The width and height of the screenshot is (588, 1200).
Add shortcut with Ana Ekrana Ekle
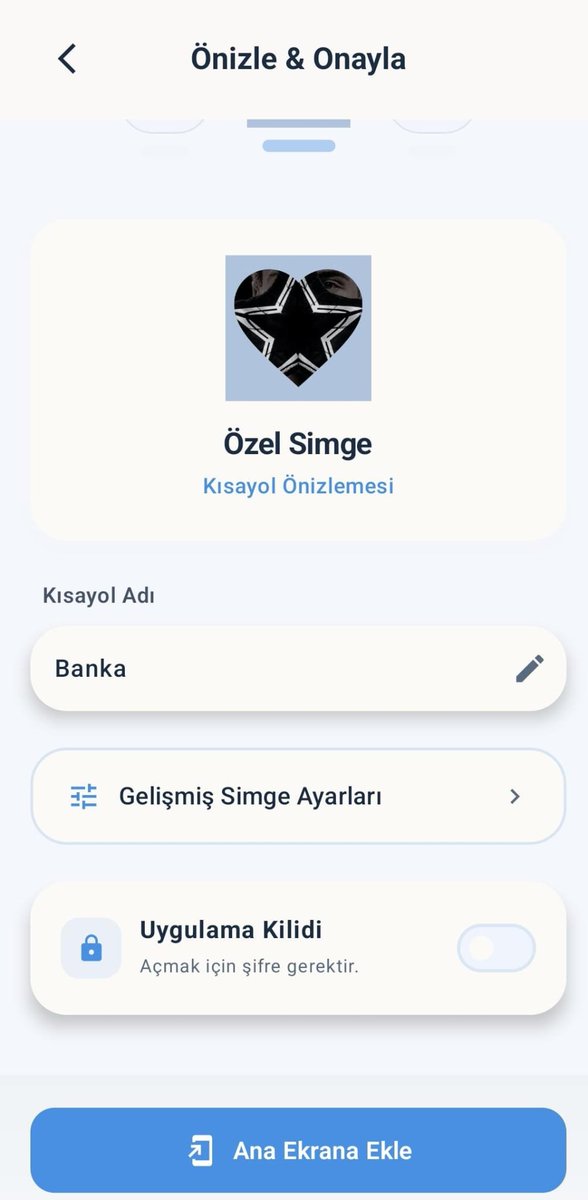pyautogui.click(x=298, y=1150)
